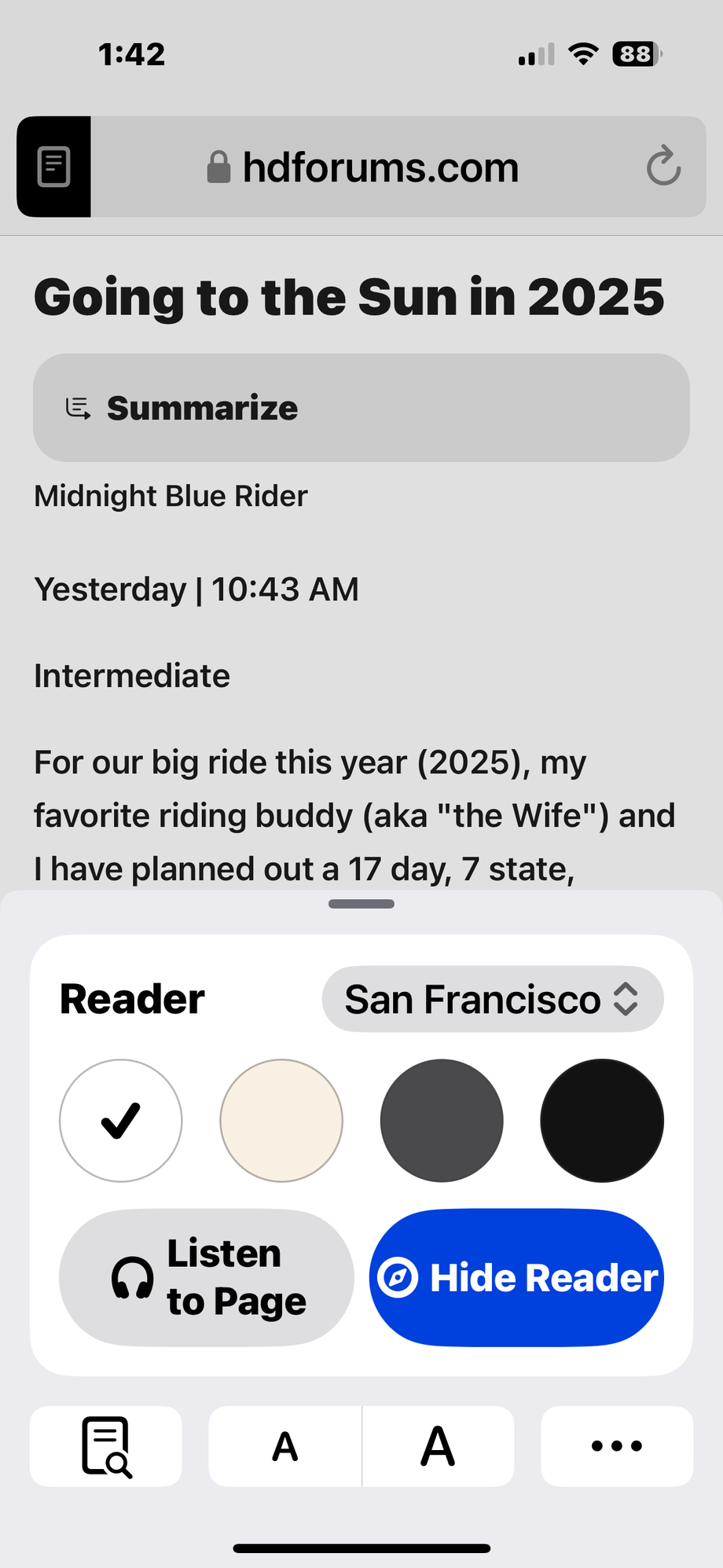
Task: Decrease text size with small A
Action: 284,1446
